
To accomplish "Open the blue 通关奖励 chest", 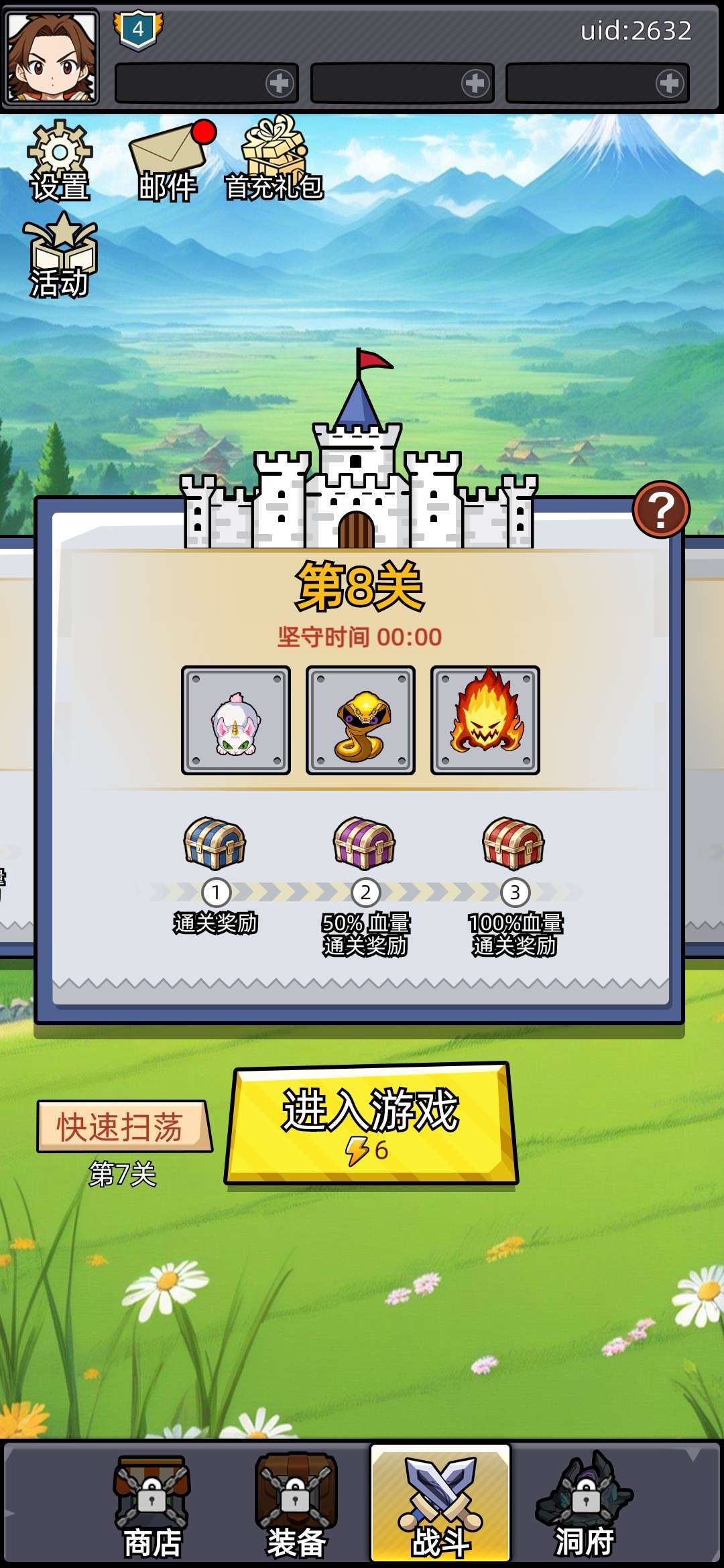I will click(x=215, y=843).
